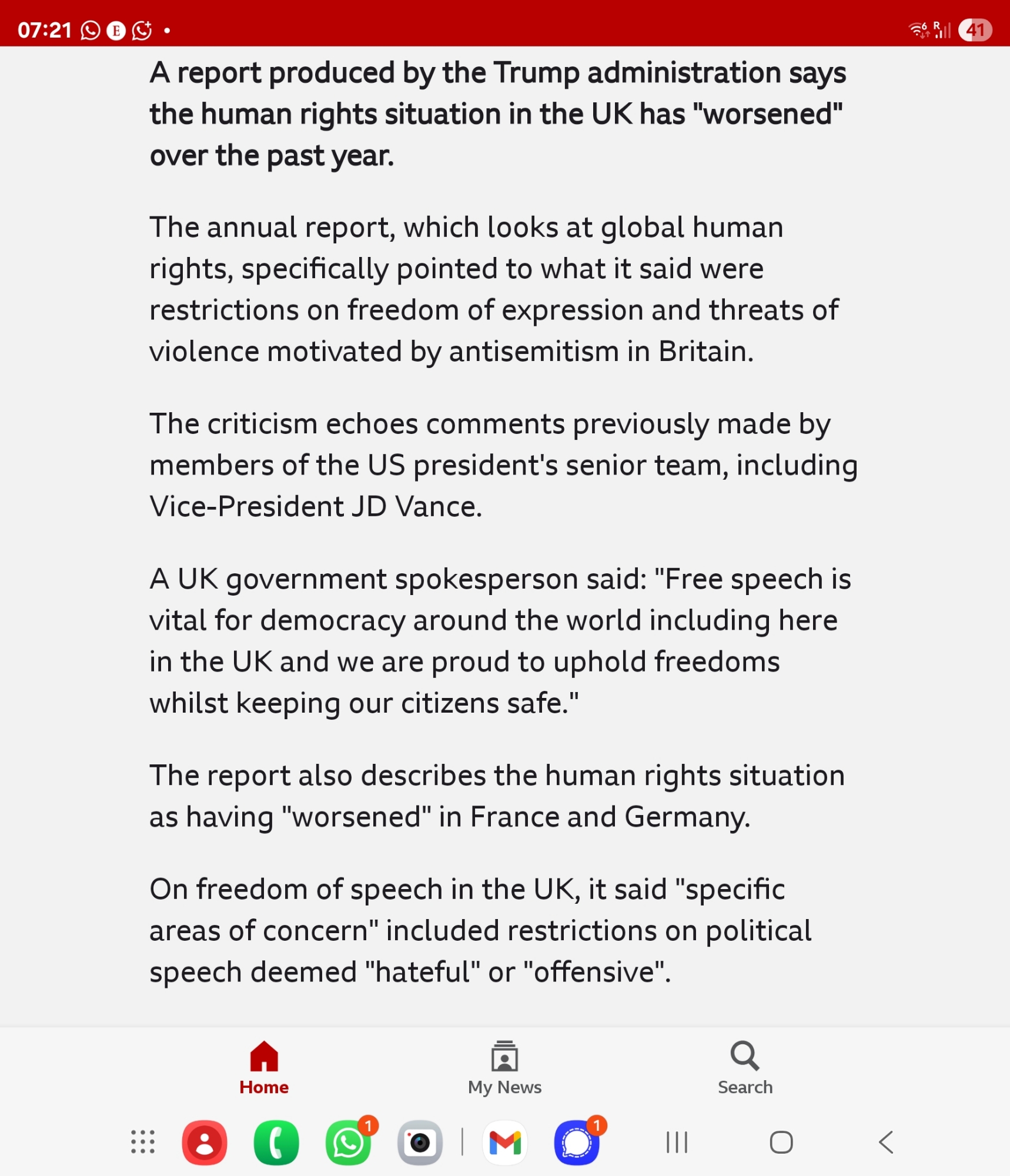Open the app drawer grid
The width and height of the screenshot is (1010, 1176).
pyautogui.click(x=143, y=1142)
